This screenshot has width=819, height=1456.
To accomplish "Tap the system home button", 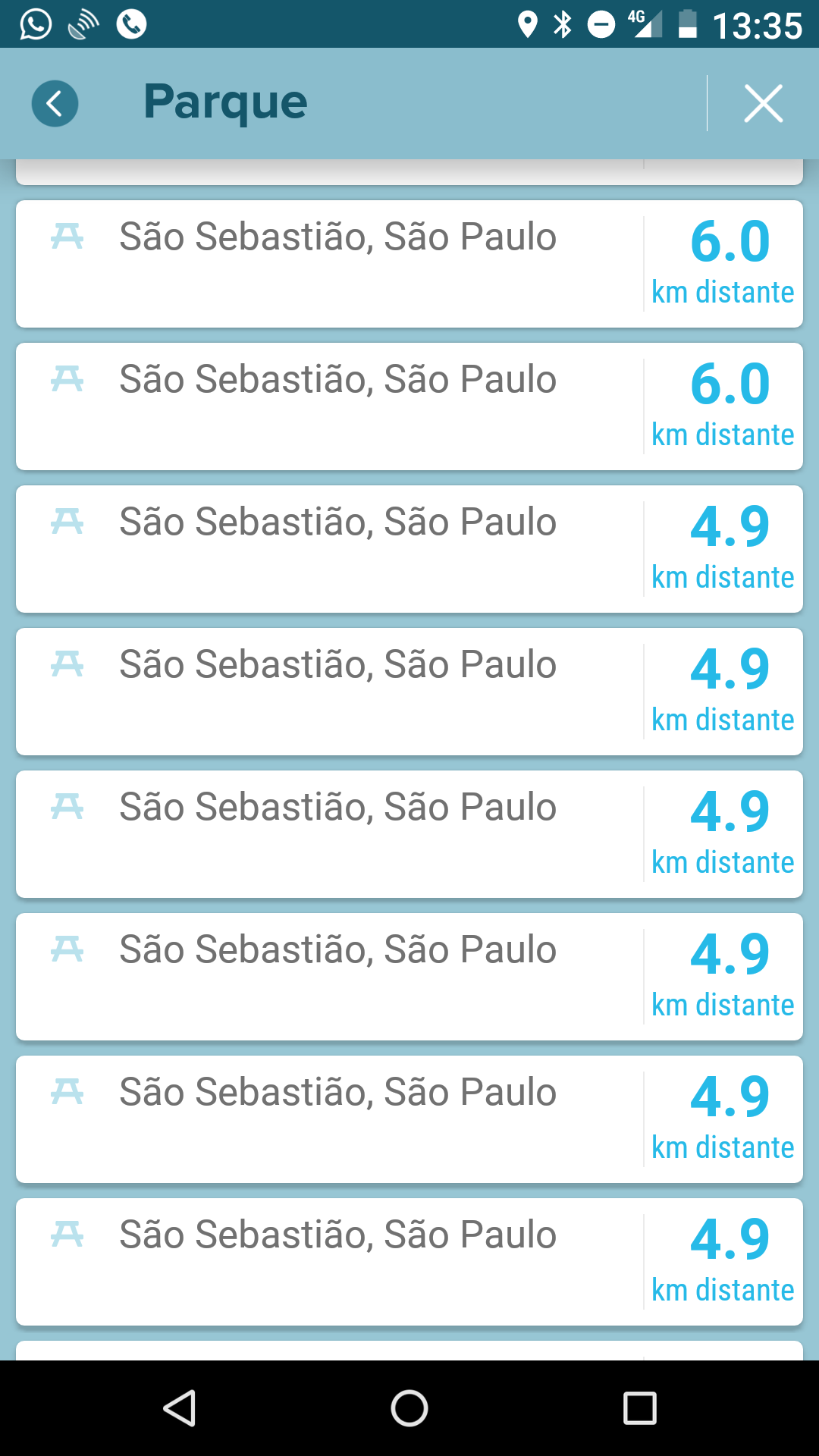I will 409,1409.
